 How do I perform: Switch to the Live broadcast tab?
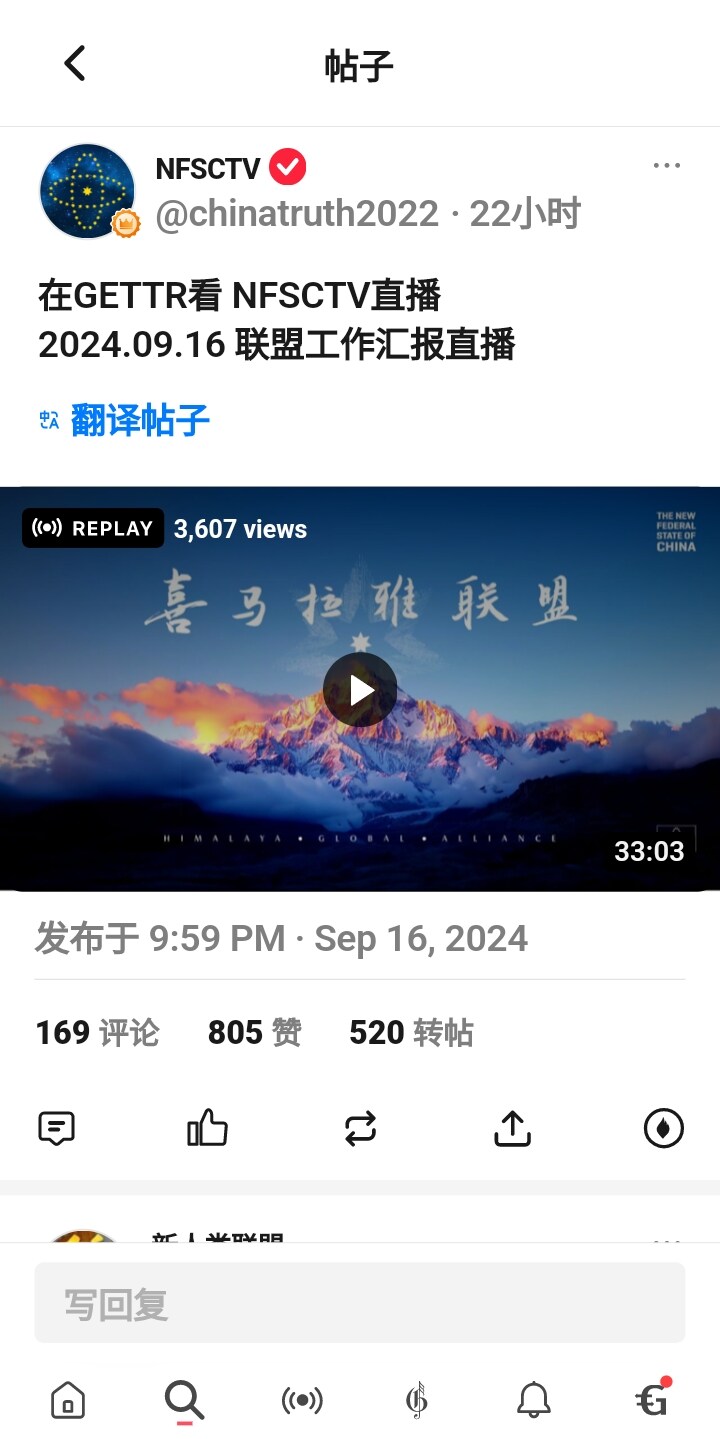302,1400
